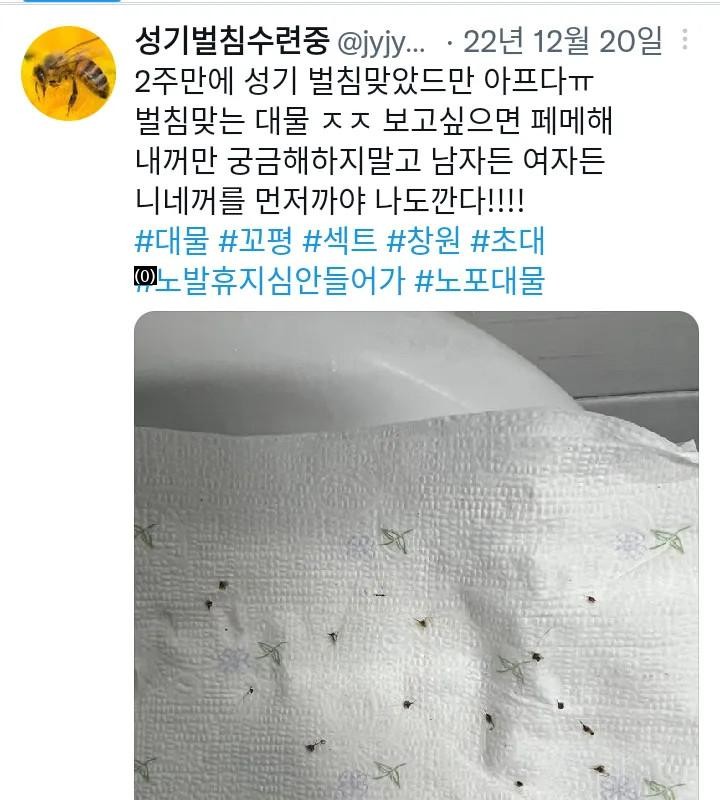This screenshot has height=800, width=720.
Task: Open the tweet's three-dot overflow menu
Action: [x=685, y=40]
